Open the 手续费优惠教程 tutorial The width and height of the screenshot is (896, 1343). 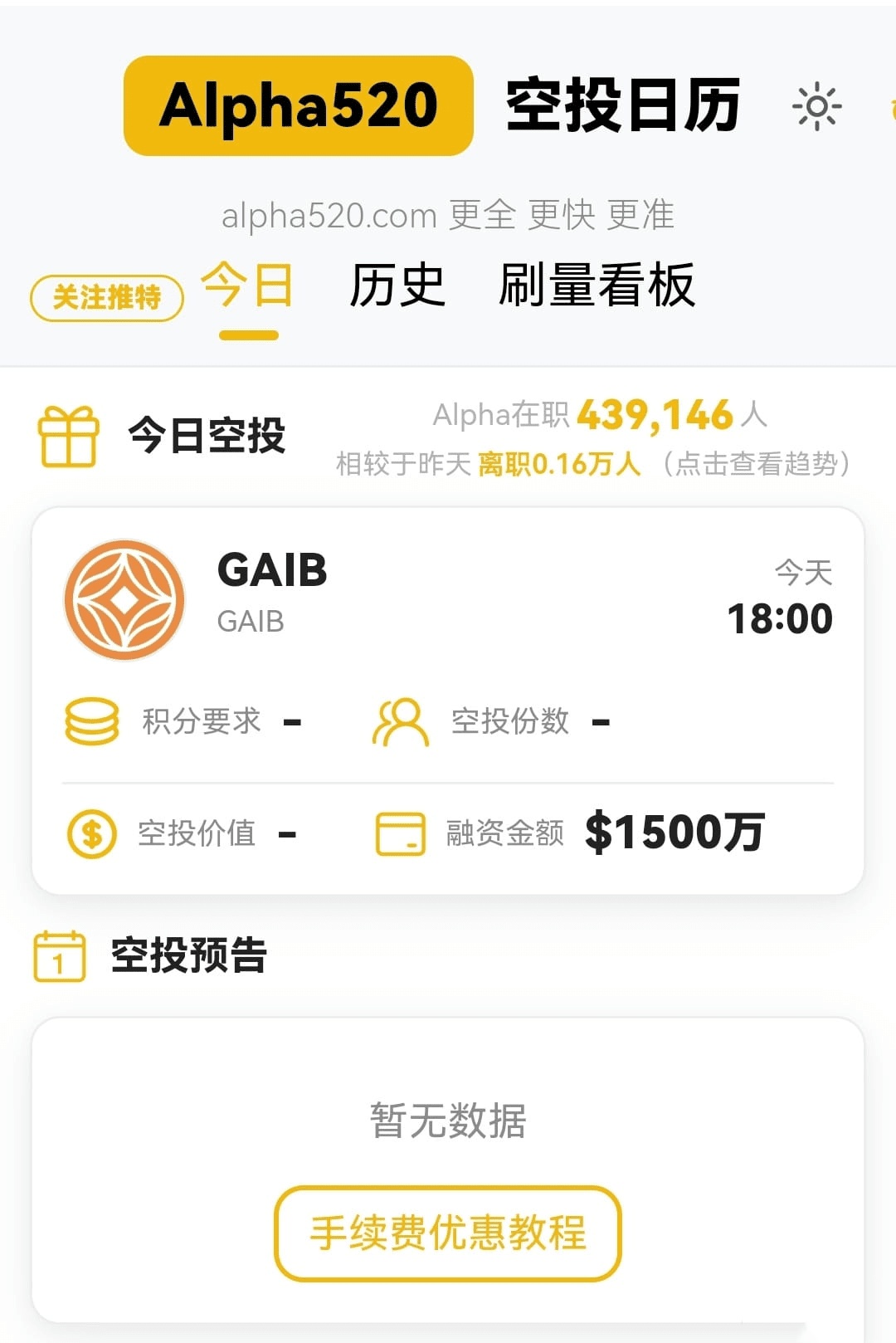click(448, 1233)
